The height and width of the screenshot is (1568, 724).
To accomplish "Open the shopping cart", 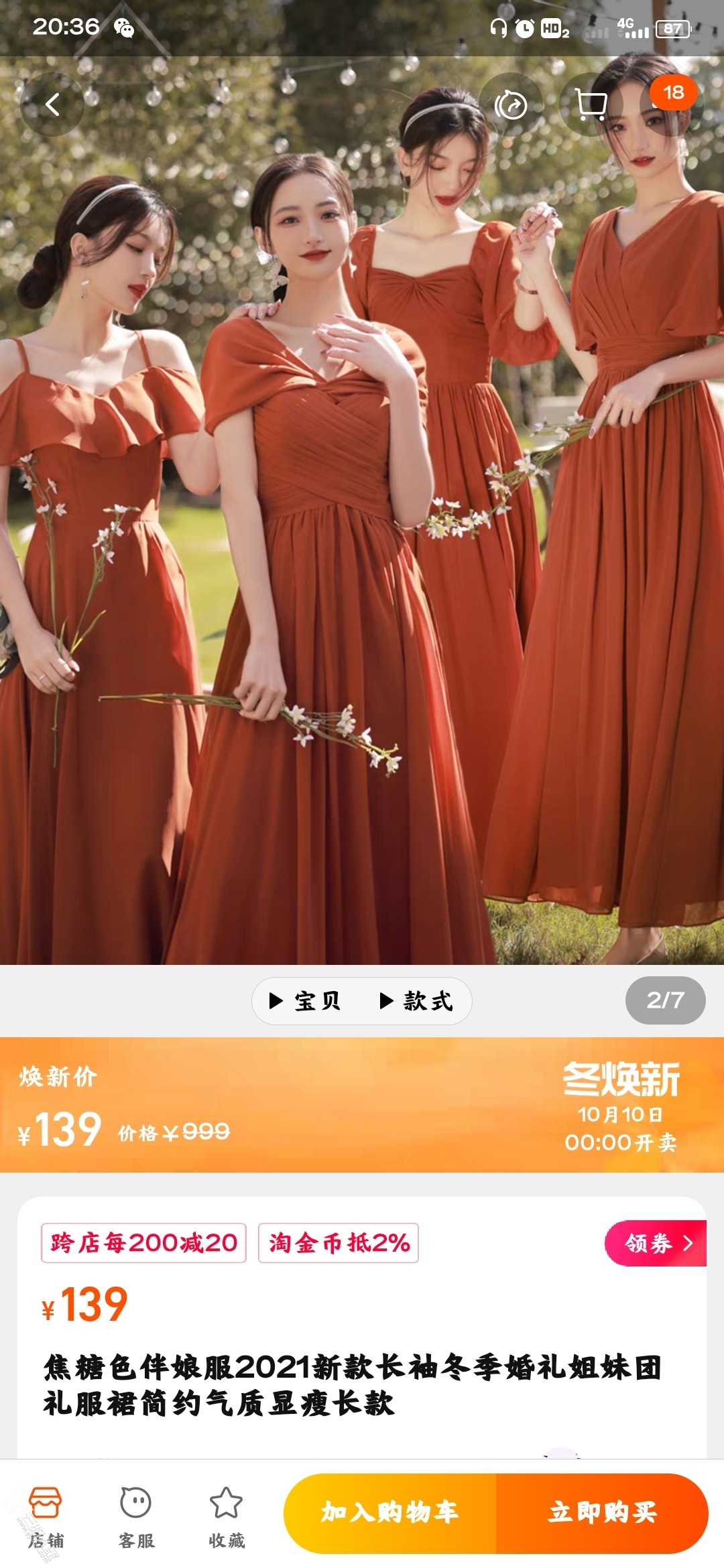I will tap(591, 105).
